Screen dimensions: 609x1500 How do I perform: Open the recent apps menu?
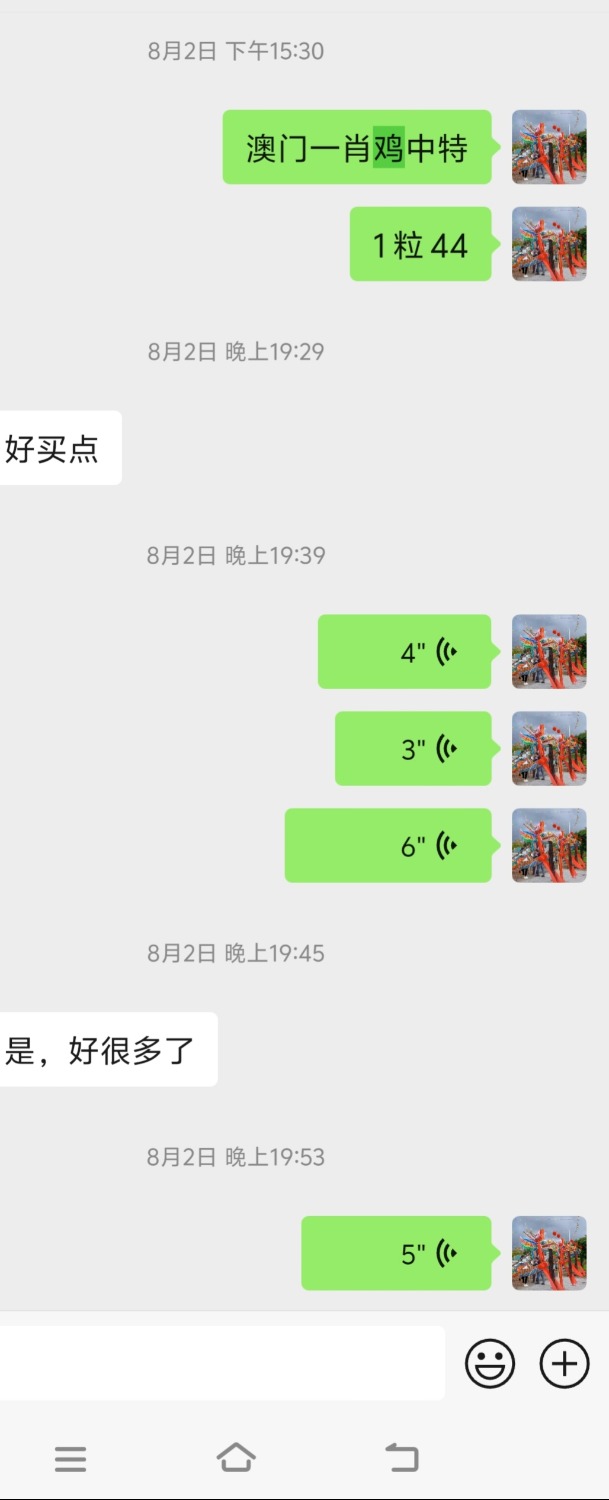[70, 1459]
